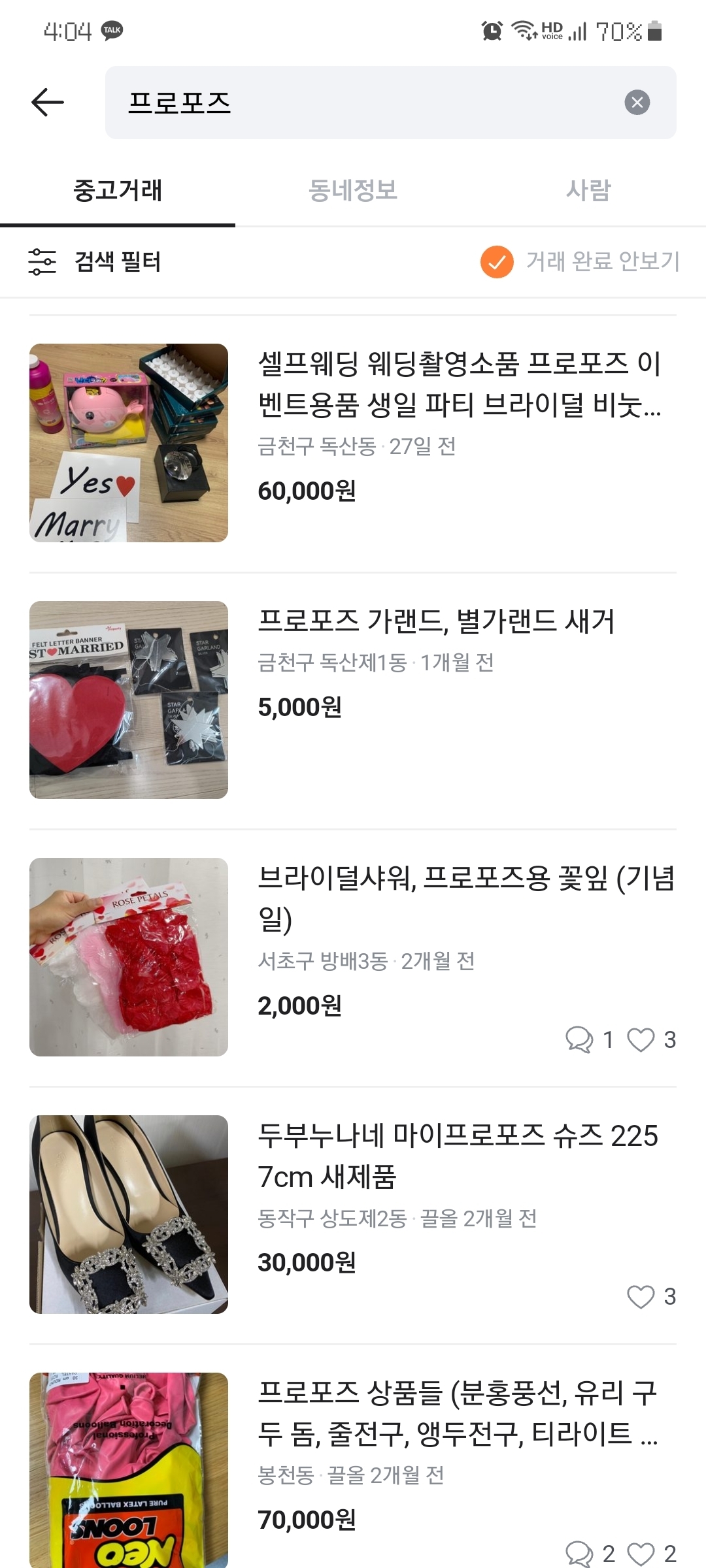Screen dimensions: 706x1568
Task: Uncheck 거래 완료 안보기
Action: click(x=497, y=262)
